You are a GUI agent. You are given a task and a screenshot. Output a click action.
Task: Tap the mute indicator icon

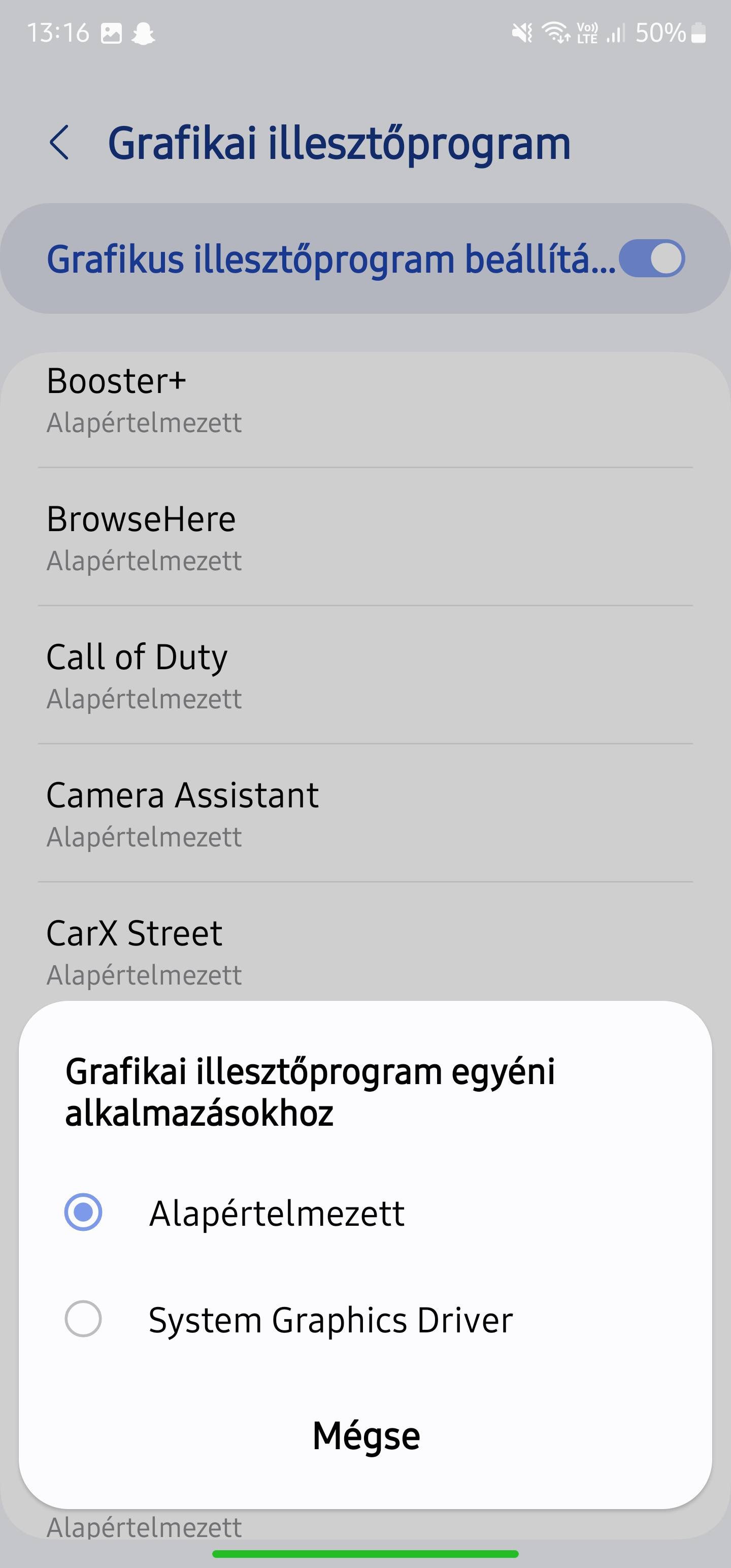(x=523, y=34)
